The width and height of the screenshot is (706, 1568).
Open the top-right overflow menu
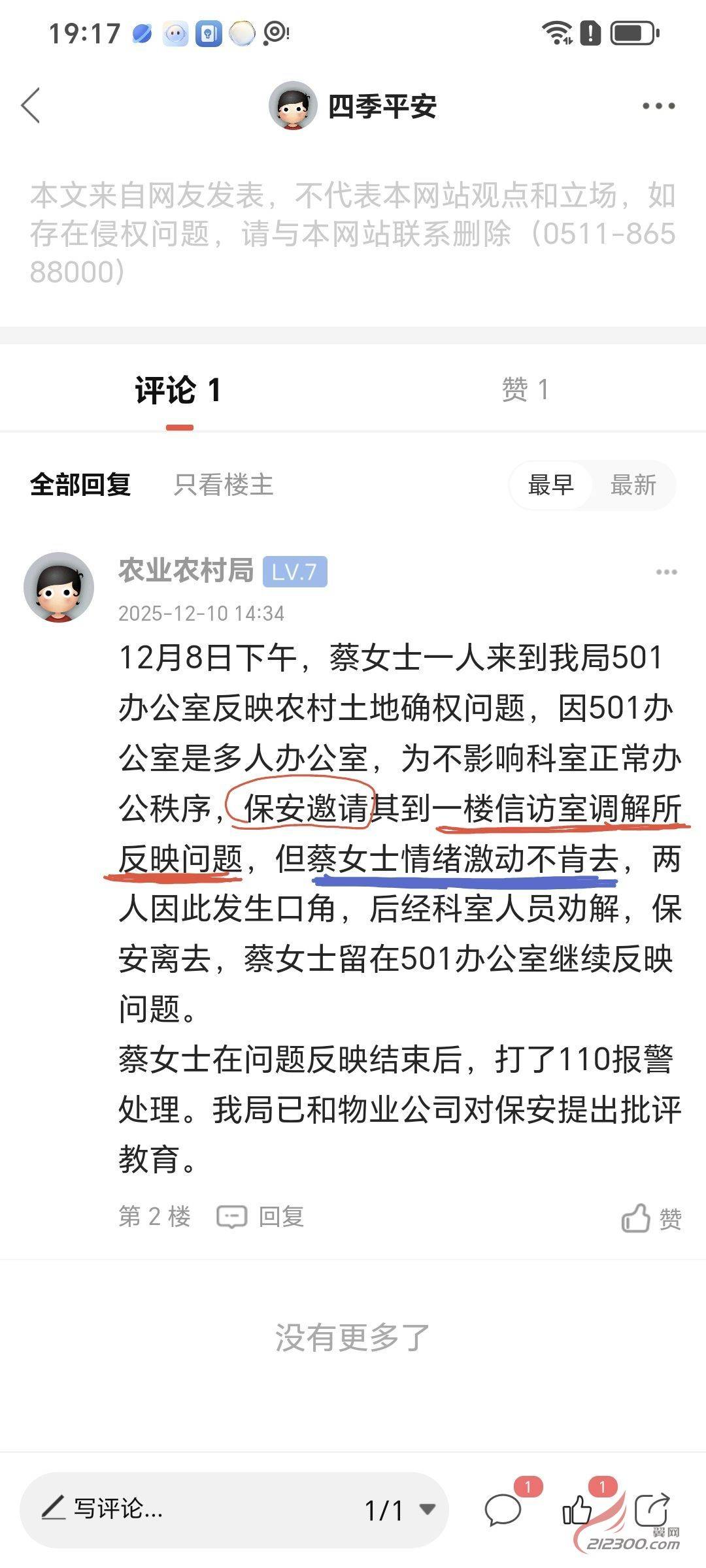click(658, 106)
